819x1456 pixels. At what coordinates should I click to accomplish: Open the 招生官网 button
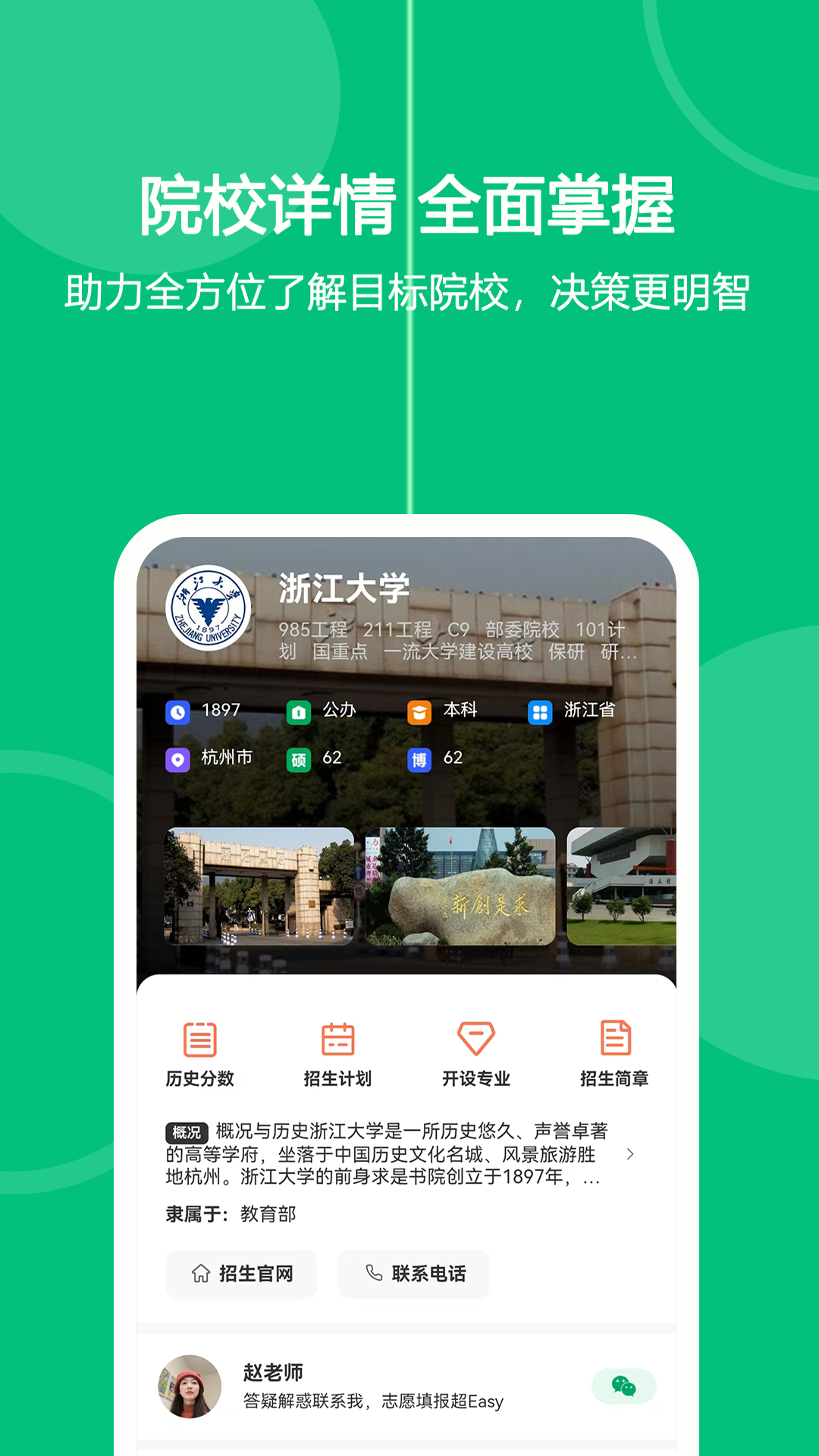[241, 1274]
